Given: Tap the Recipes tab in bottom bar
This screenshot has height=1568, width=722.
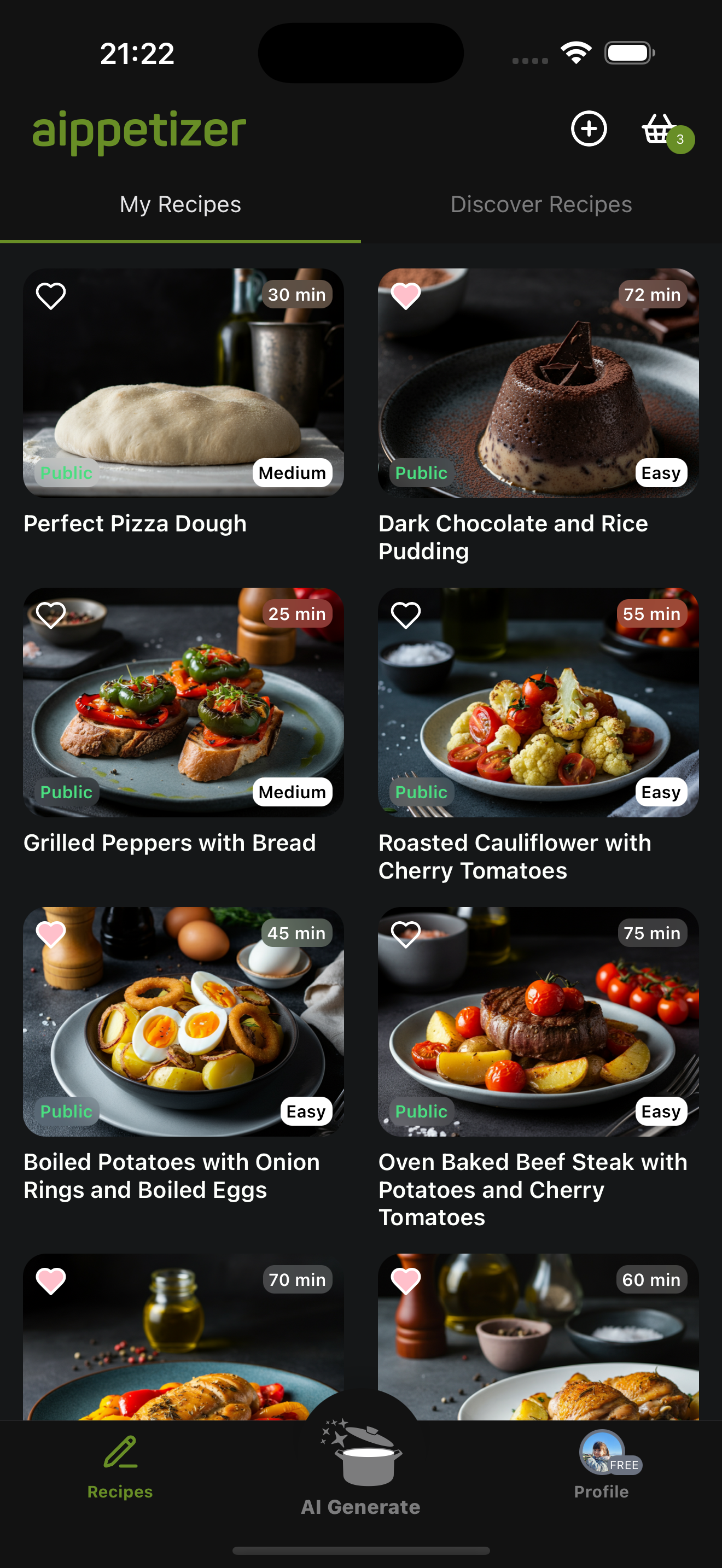Looking at the screenshot, I should click(120, 1467).
